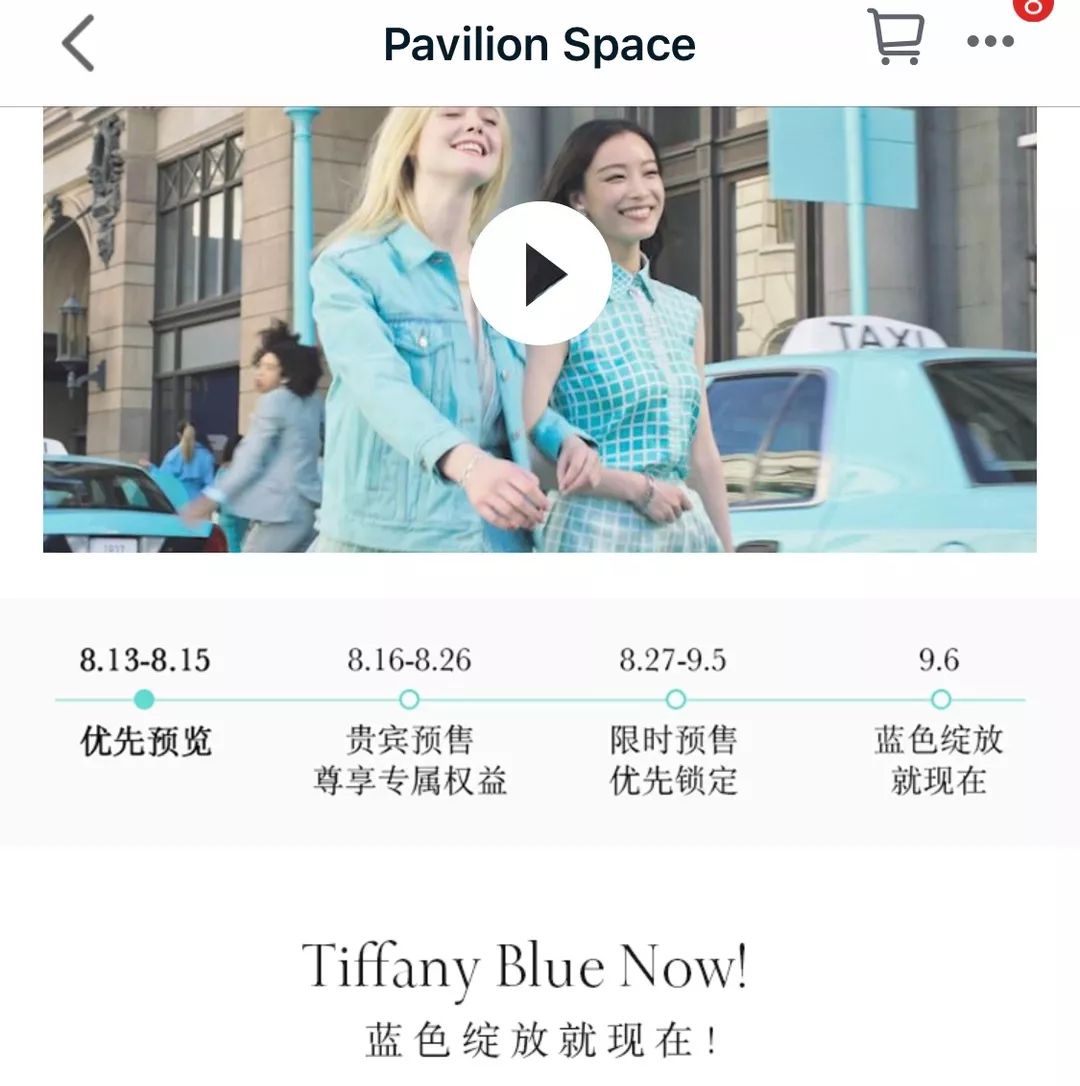Open the shopping cart
1080x1086 pixels.
[895, 38]
